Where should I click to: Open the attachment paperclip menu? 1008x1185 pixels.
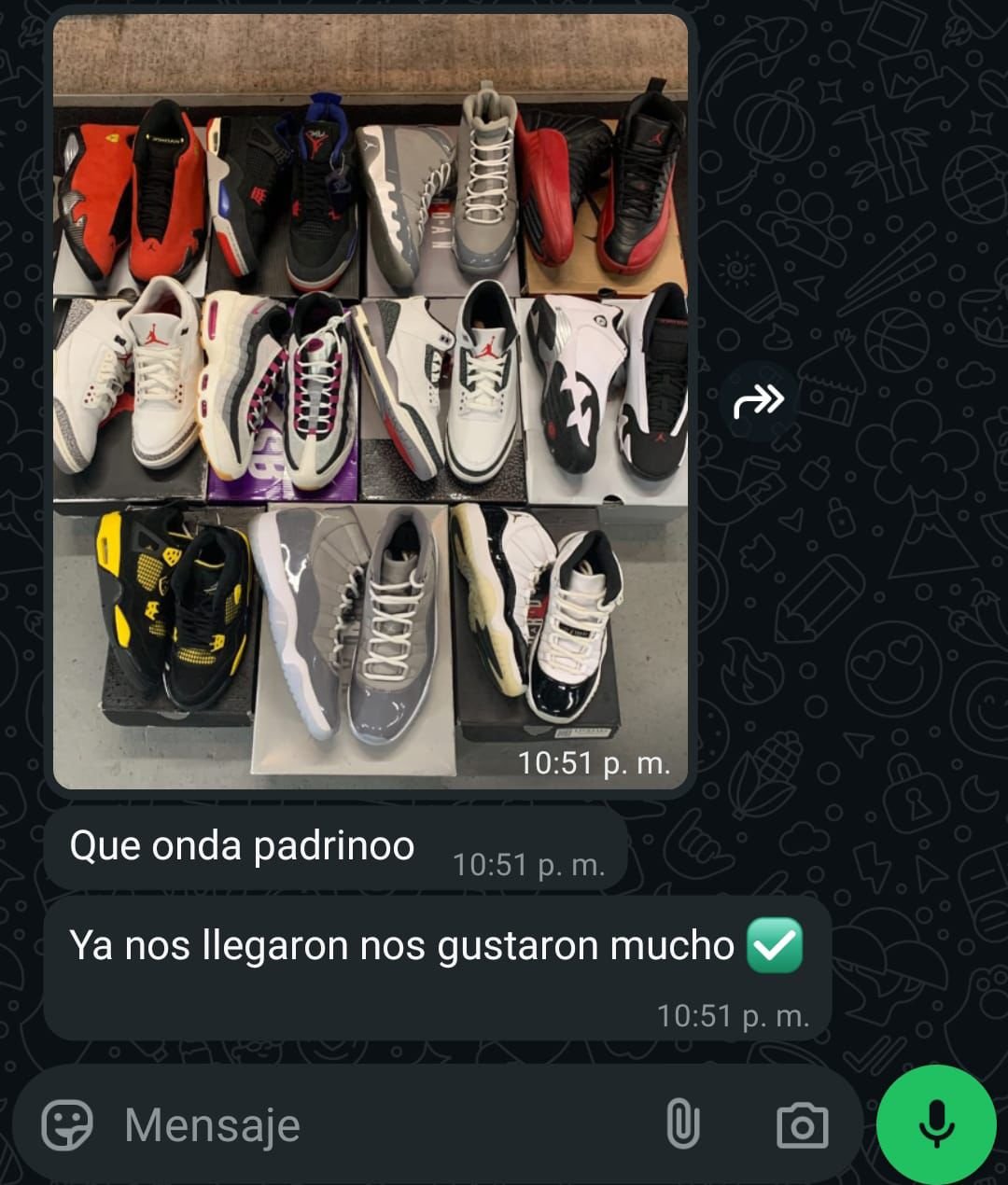[683, 1124]
